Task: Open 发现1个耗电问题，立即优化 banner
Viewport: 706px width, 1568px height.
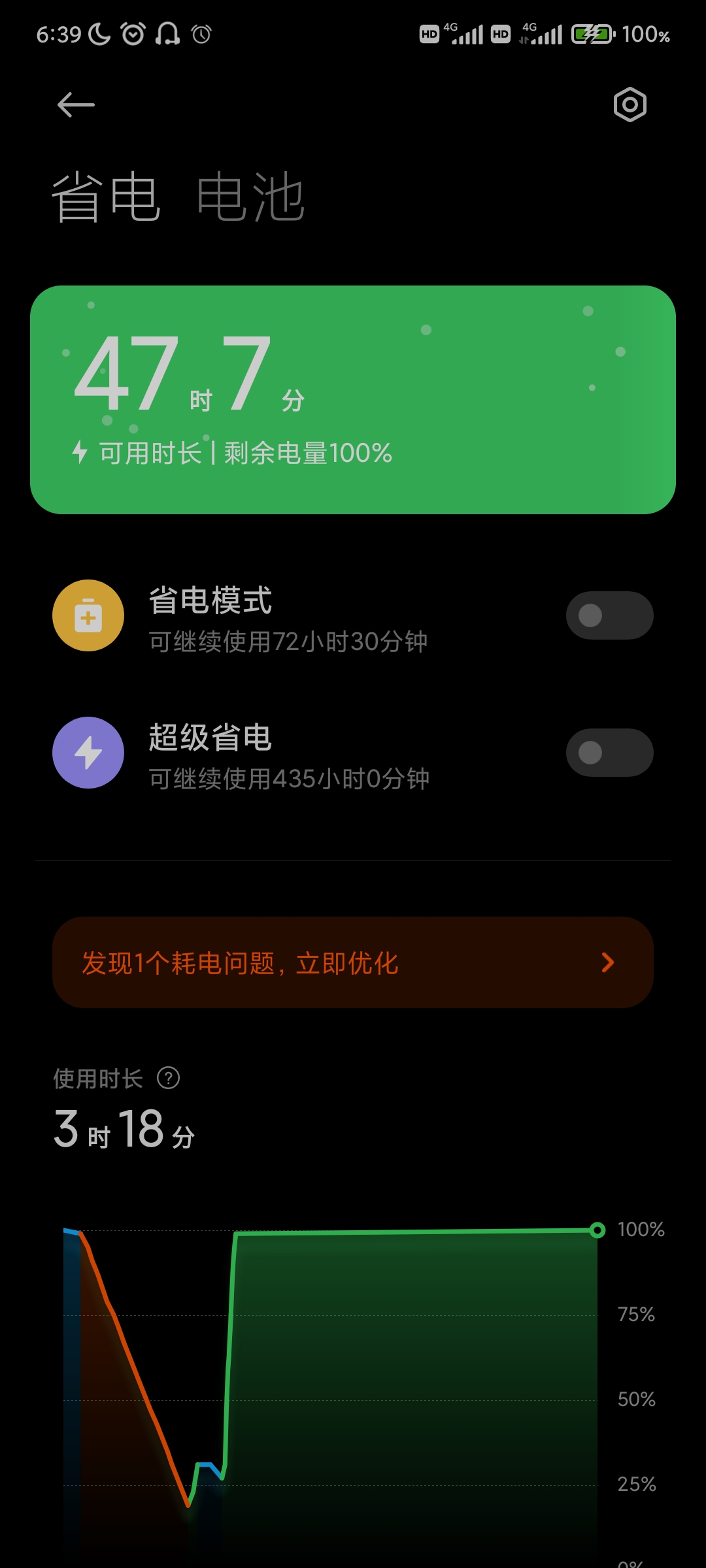Action: (353, 962)
